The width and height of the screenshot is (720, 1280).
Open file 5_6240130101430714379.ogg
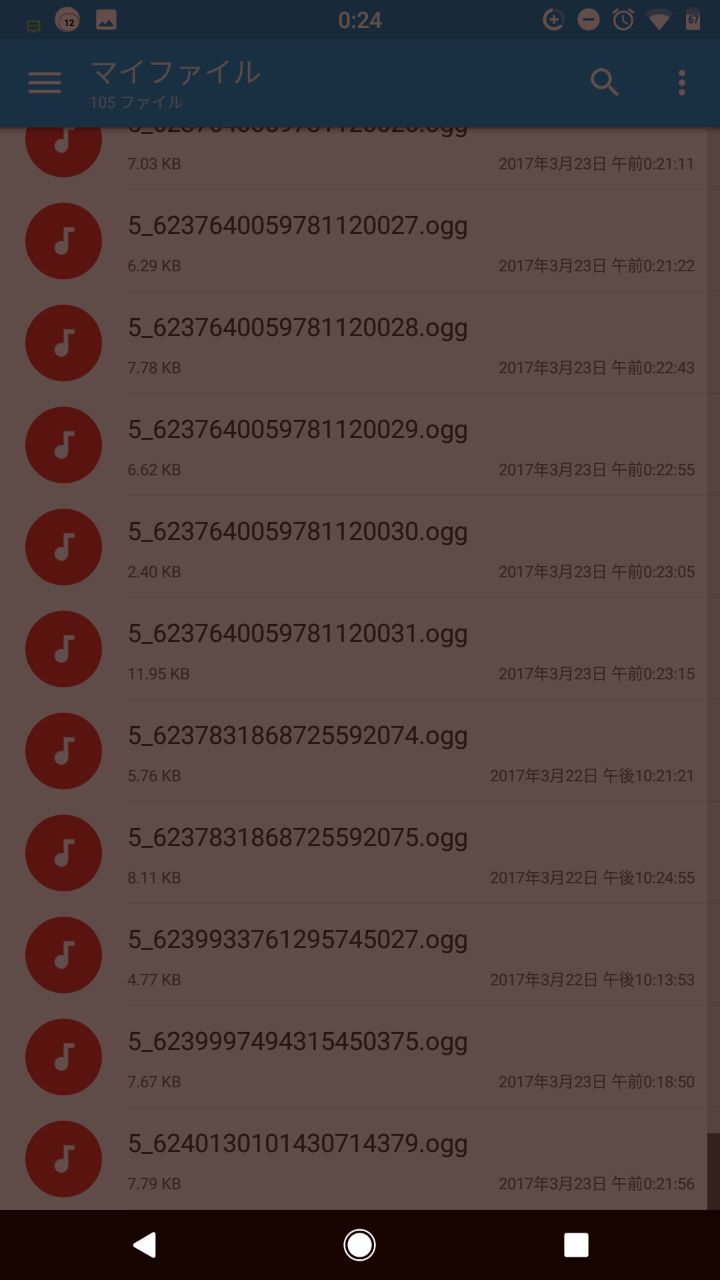tap(298, 1144)
